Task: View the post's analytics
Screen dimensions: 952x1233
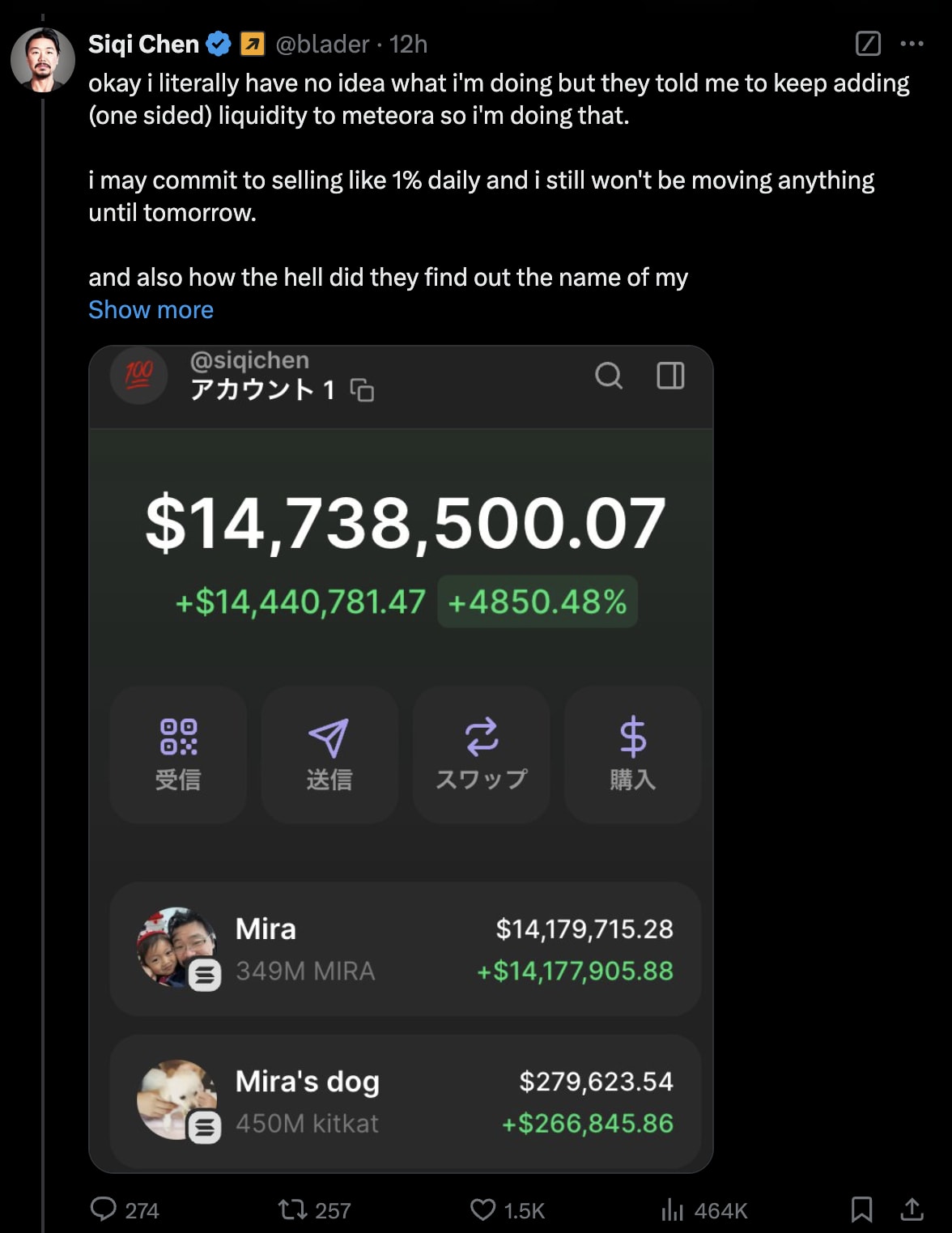Action: 673,1210
